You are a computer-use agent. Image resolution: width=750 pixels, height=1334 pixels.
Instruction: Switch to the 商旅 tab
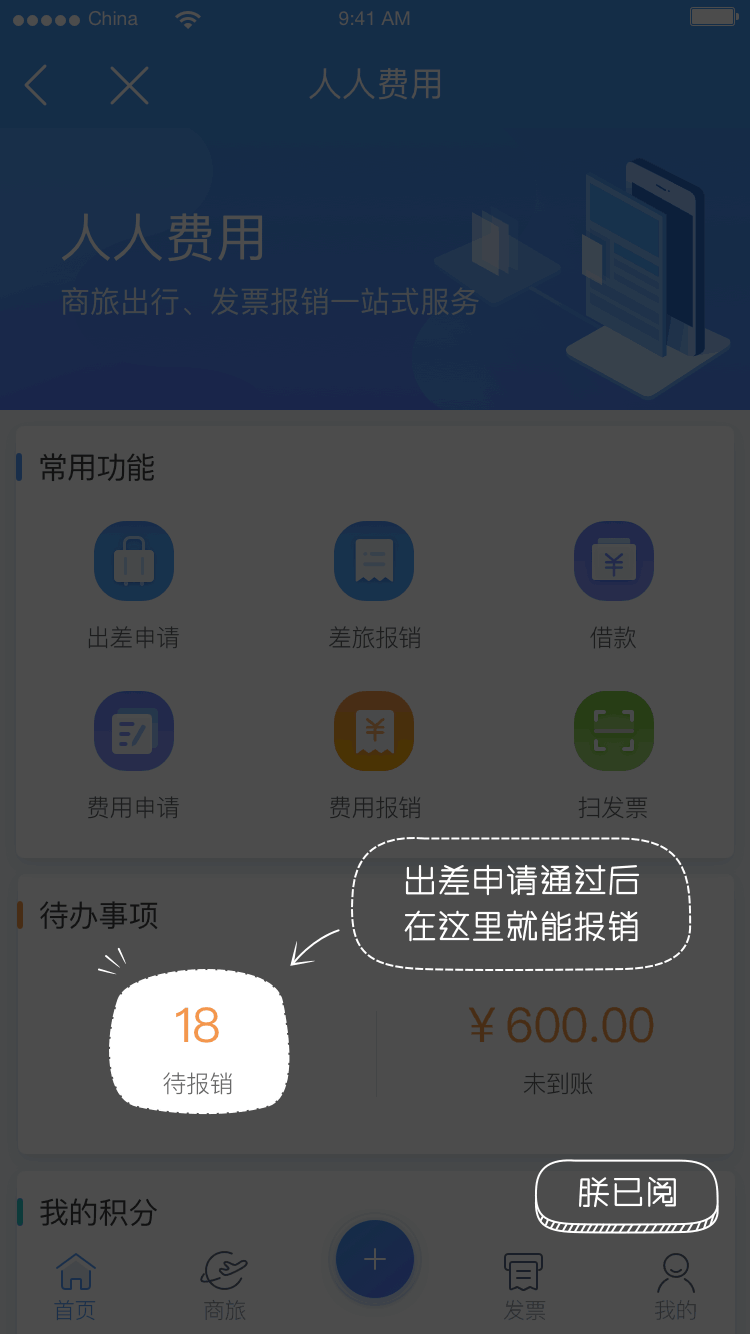[225, 1285]
